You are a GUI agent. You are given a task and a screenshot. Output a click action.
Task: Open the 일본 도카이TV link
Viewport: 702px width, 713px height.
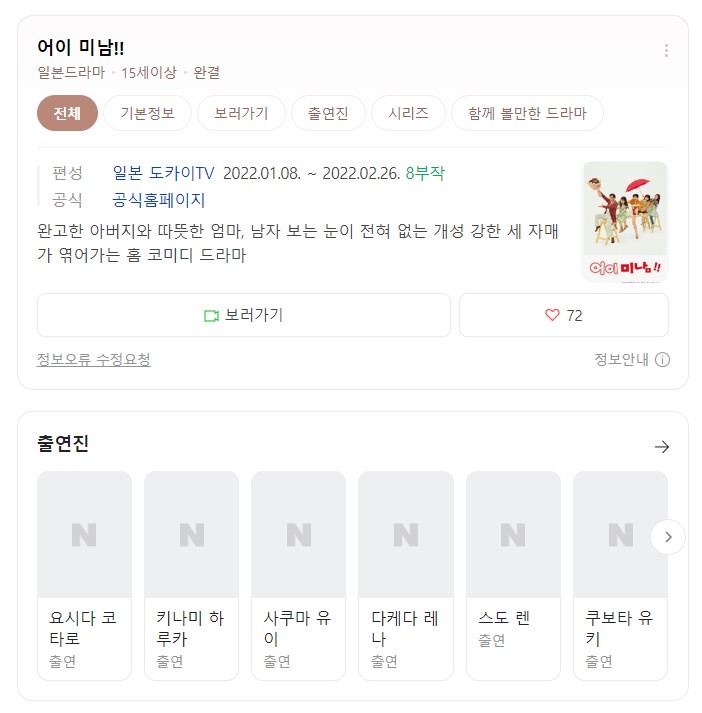pyautogui.click(x=164, y=173)
